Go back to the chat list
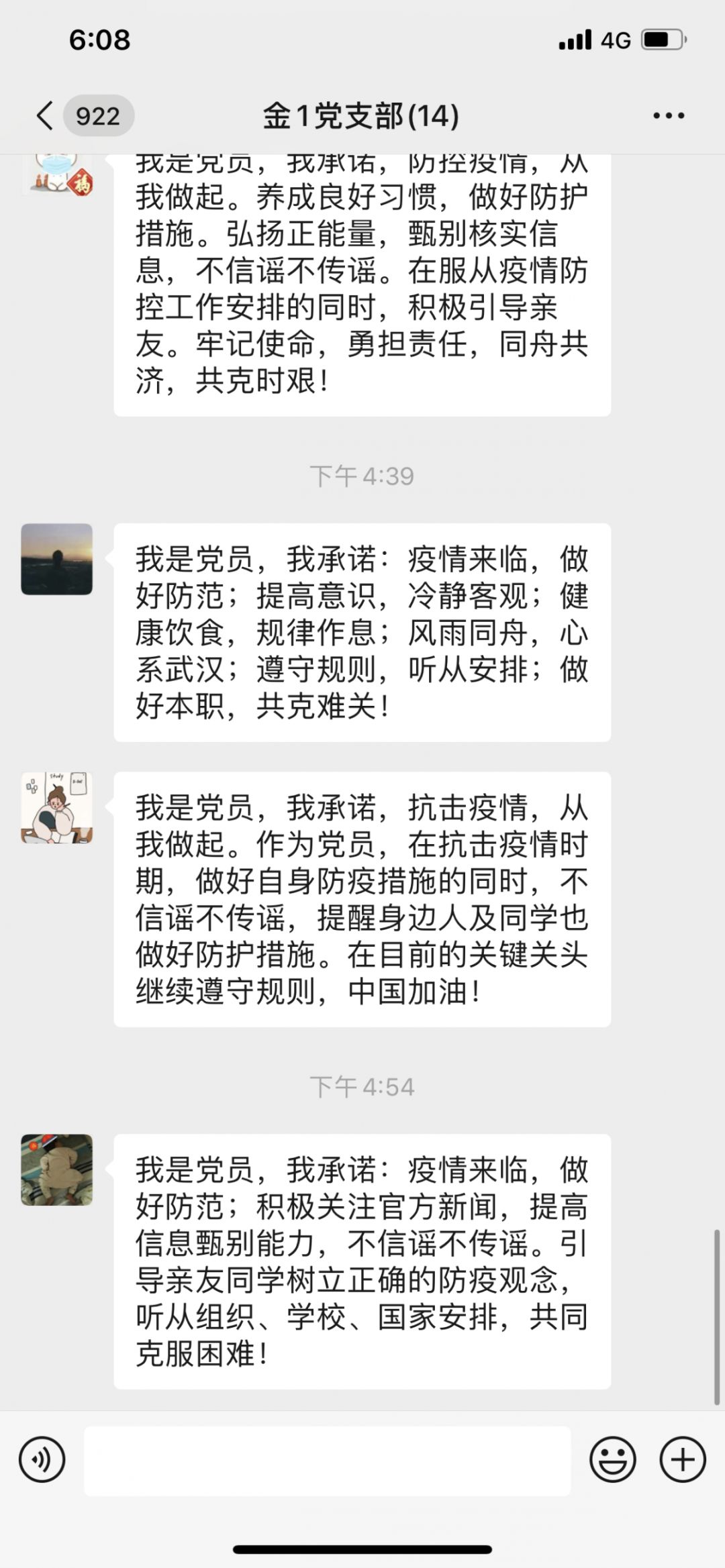This screenshot has width=725, height=1568. (x=46, y=116)
